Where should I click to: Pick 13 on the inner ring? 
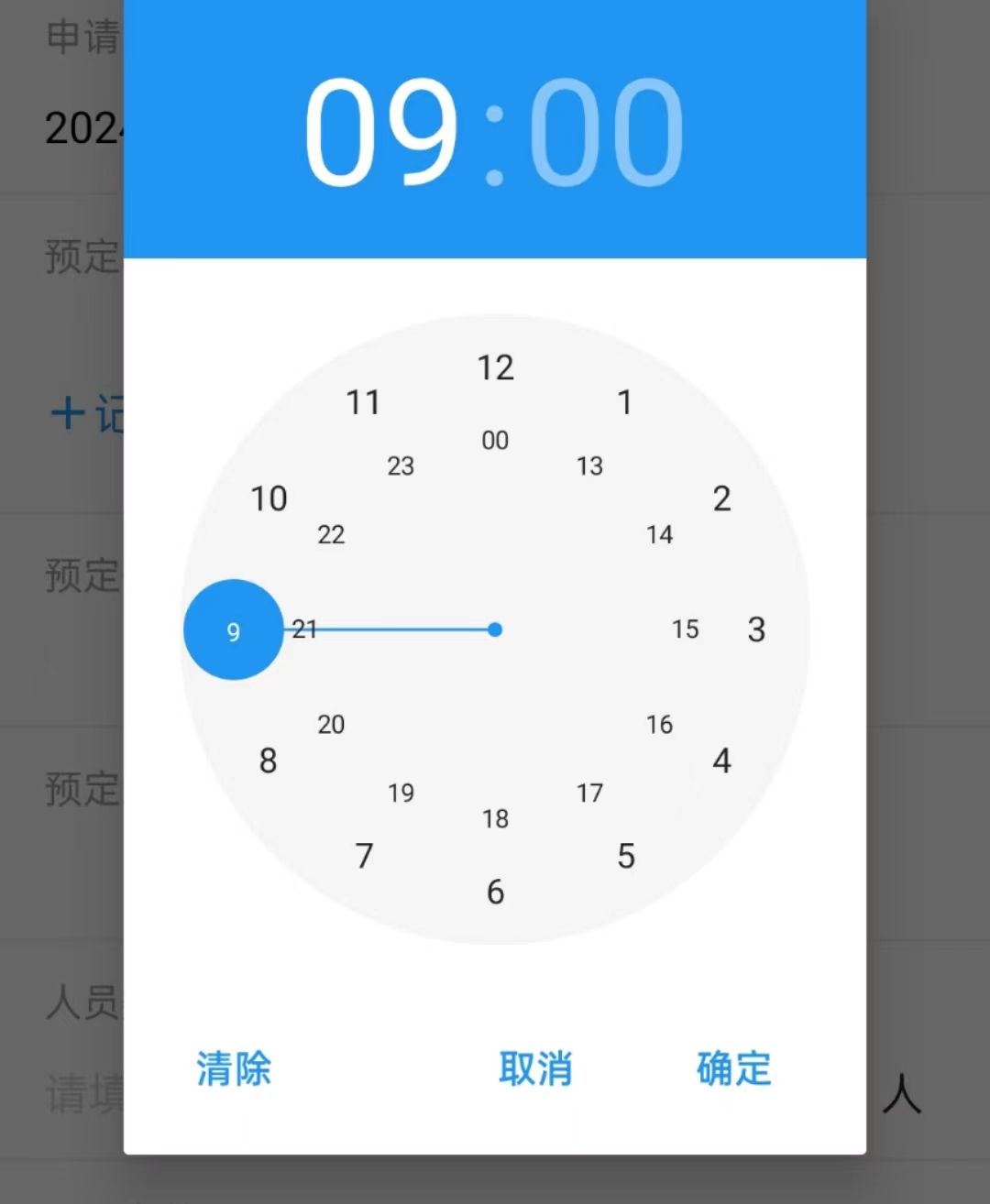point(589,466)
